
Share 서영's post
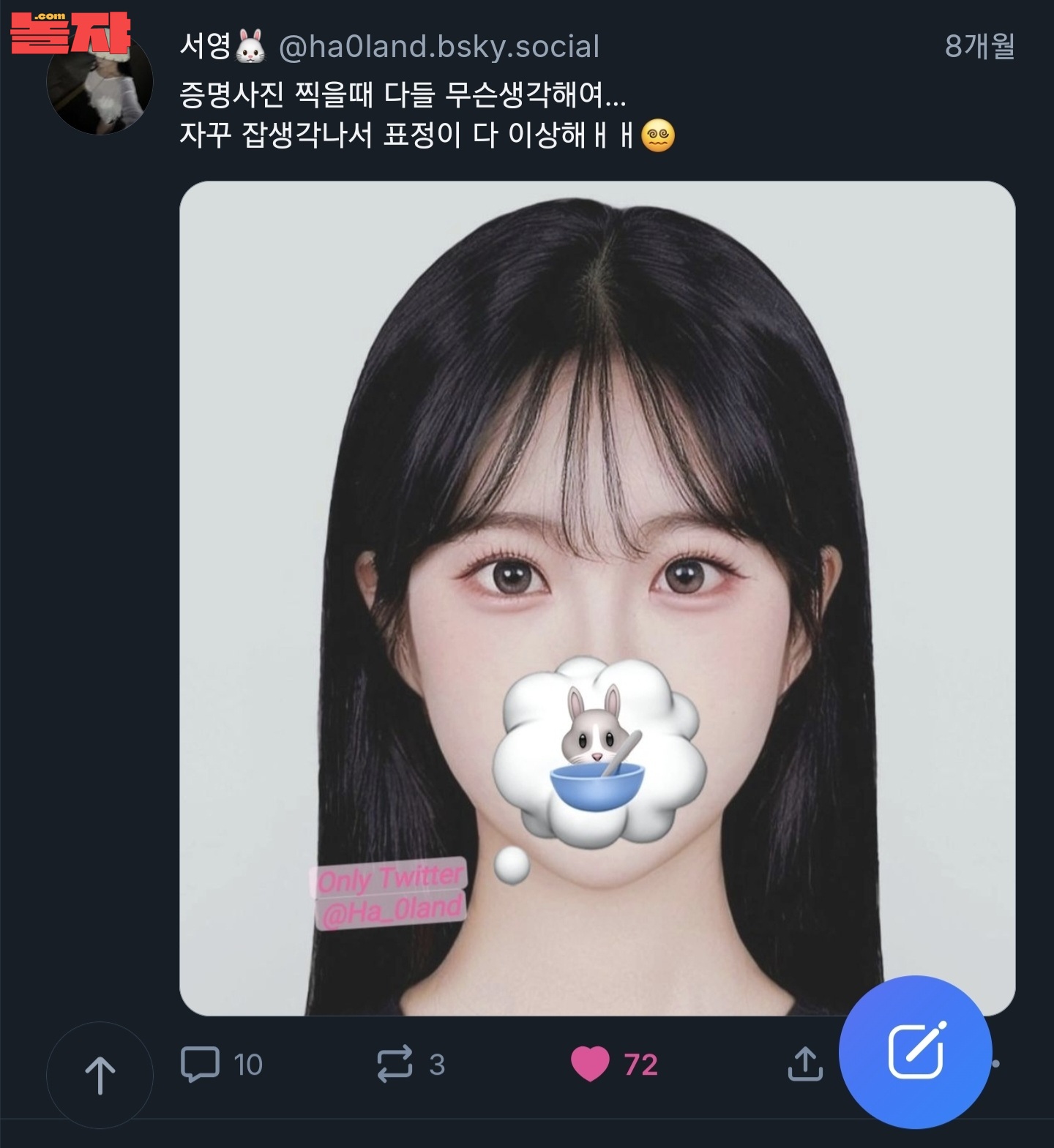pyautogui.click(x=805, y=1064)
